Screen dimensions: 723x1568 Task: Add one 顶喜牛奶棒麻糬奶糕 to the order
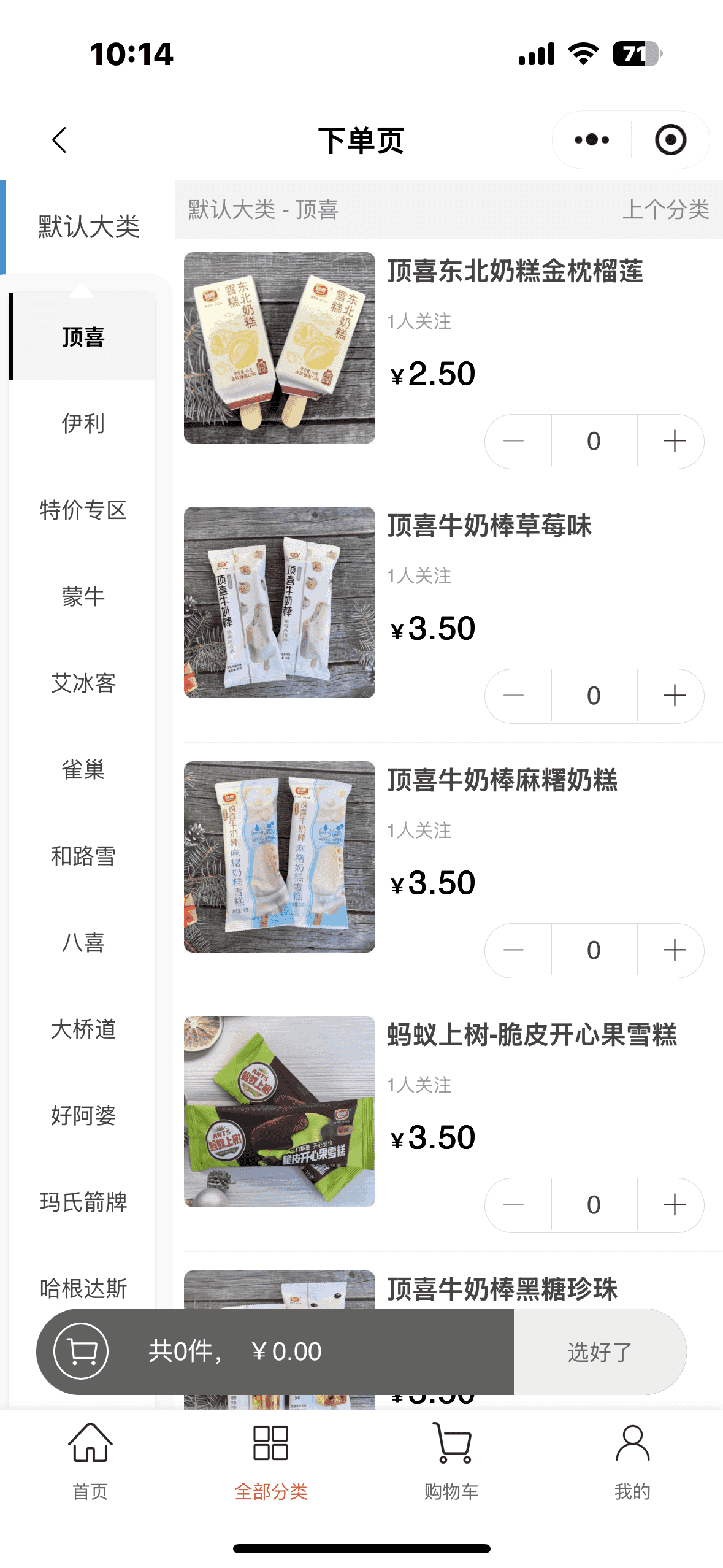click(x=674, y=950)
